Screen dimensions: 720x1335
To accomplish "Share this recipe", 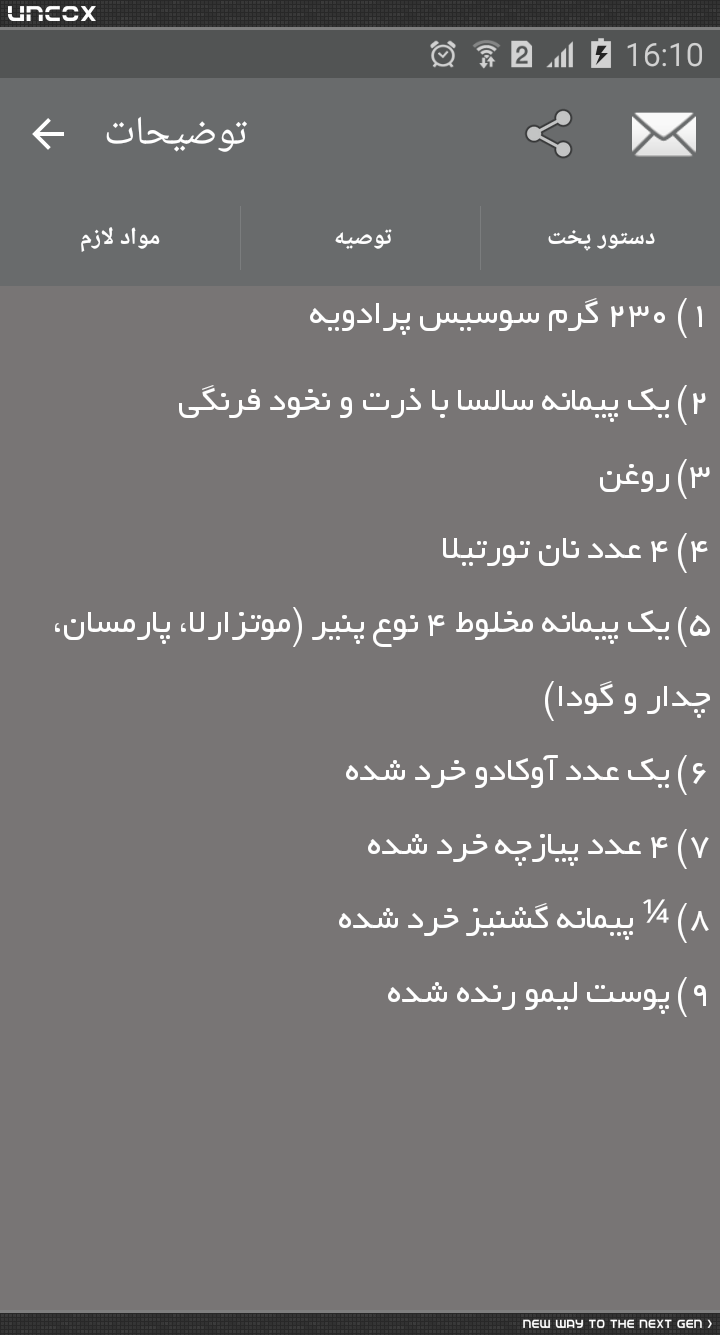I will coord(549,134).
